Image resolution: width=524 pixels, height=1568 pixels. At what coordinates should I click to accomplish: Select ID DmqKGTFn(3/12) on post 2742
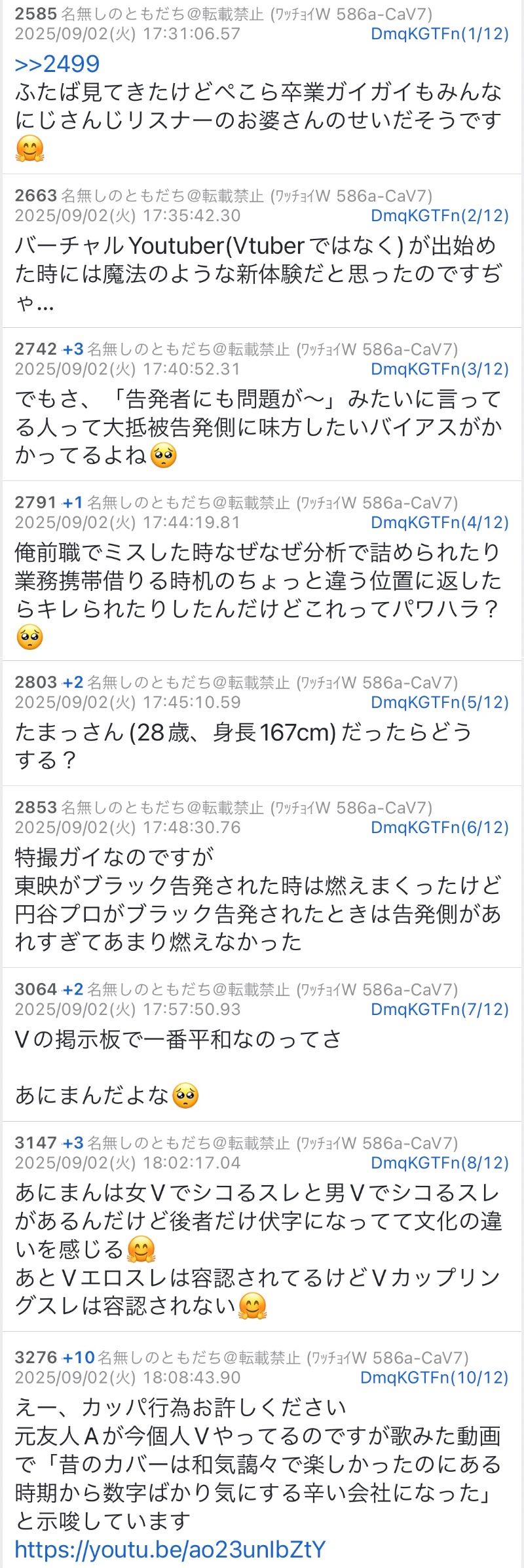click(440, 370)
